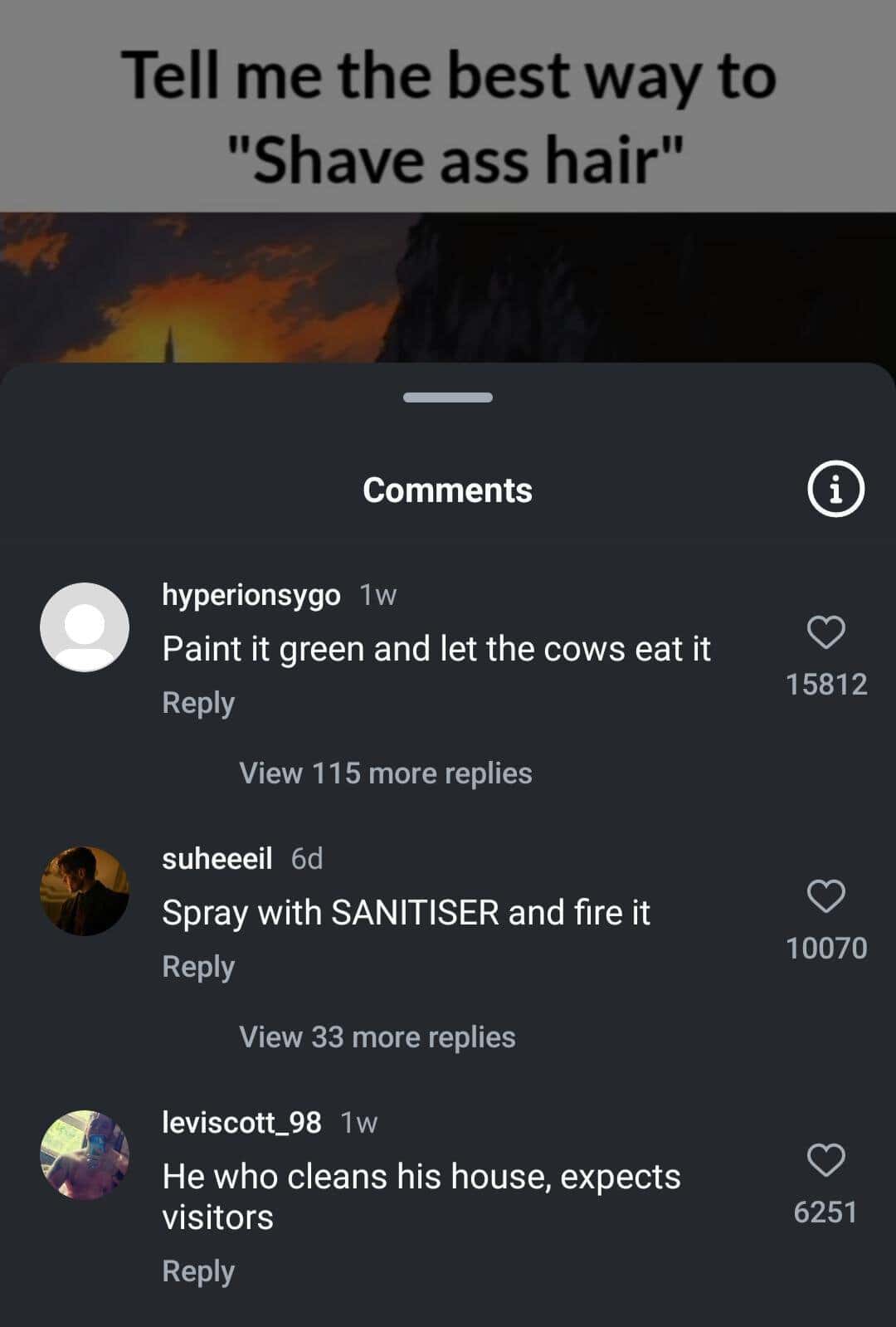
Task: Open suheeeil's profile avatar
Action: tap(85, 891)
